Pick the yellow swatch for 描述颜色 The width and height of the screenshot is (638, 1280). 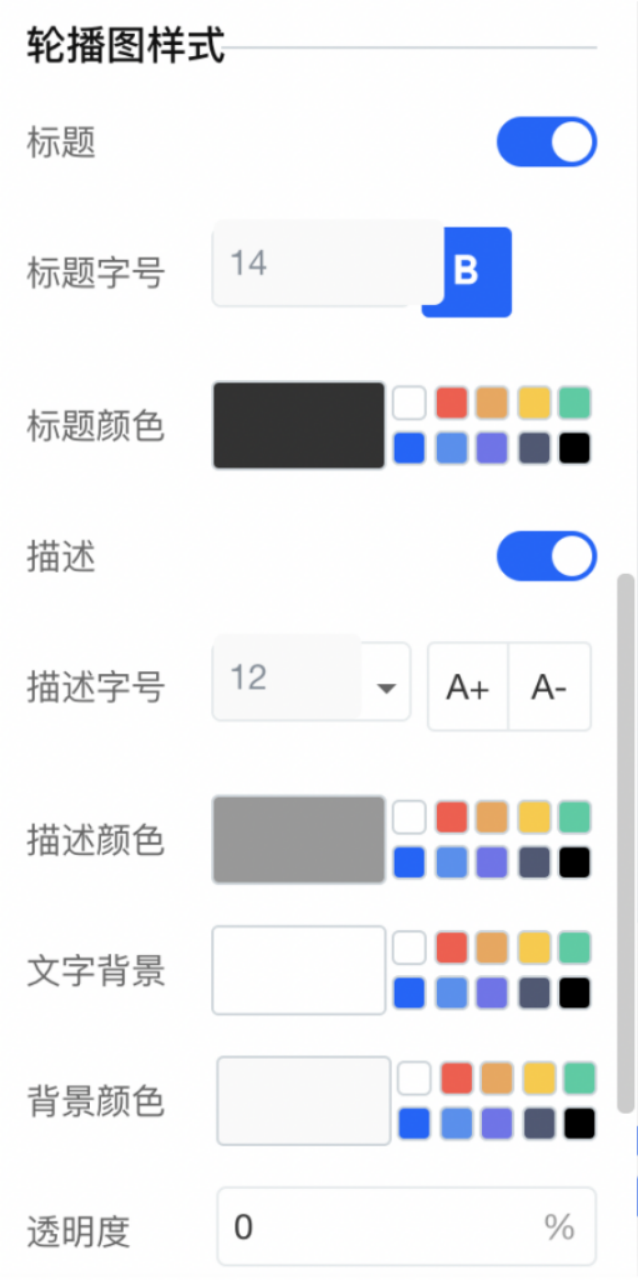coord(534,817)
